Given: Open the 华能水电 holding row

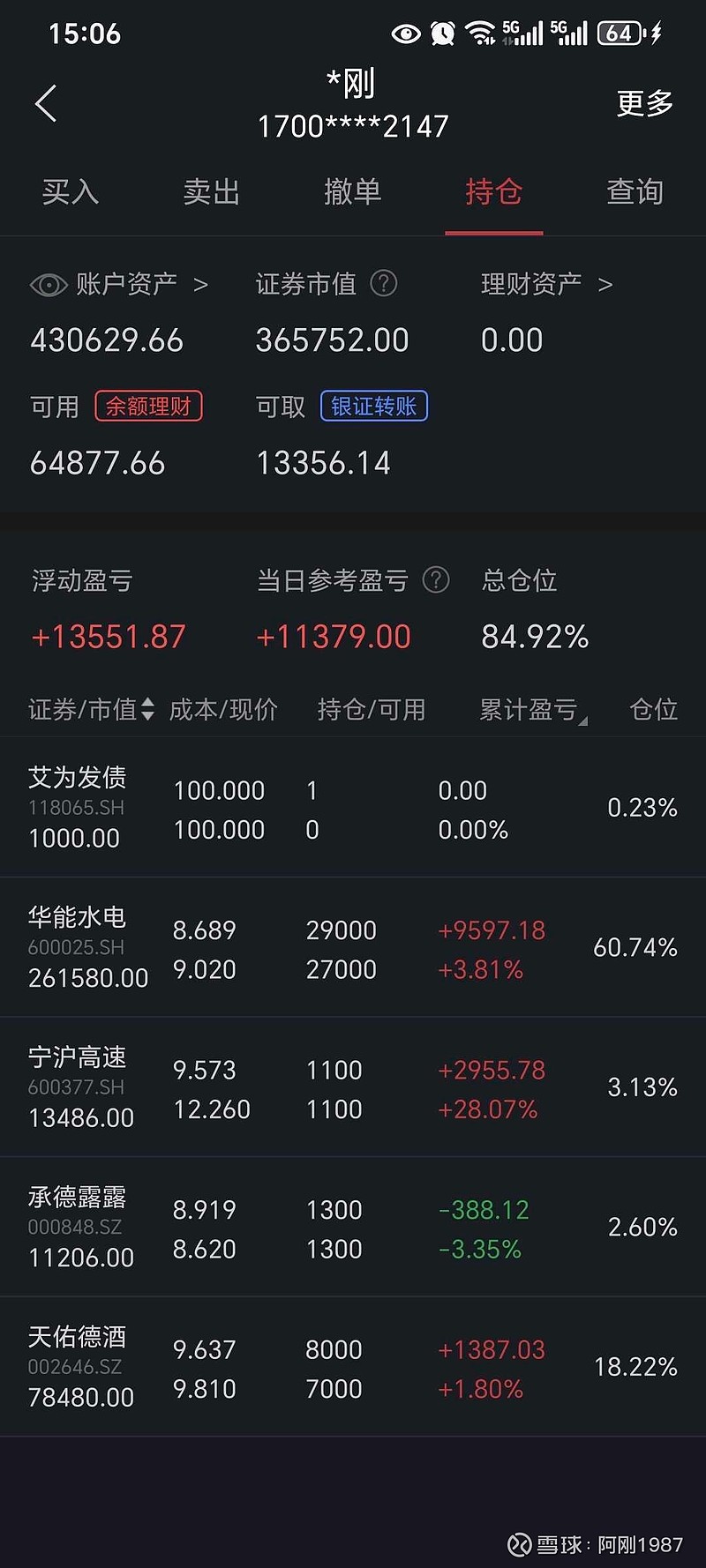Looking at the screenshot, I should 353,948.
